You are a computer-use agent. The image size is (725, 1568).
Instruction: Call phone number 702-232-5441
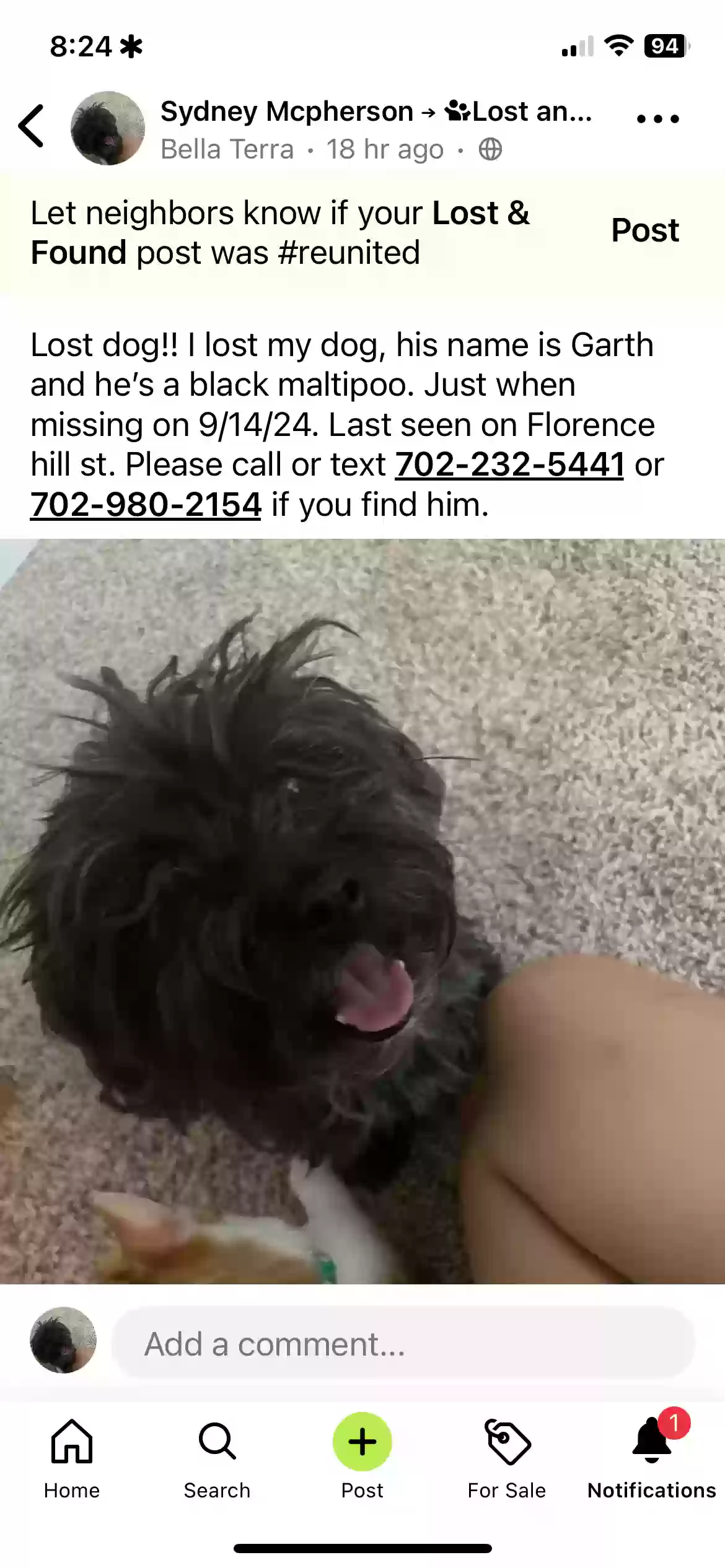click(509, 464)
